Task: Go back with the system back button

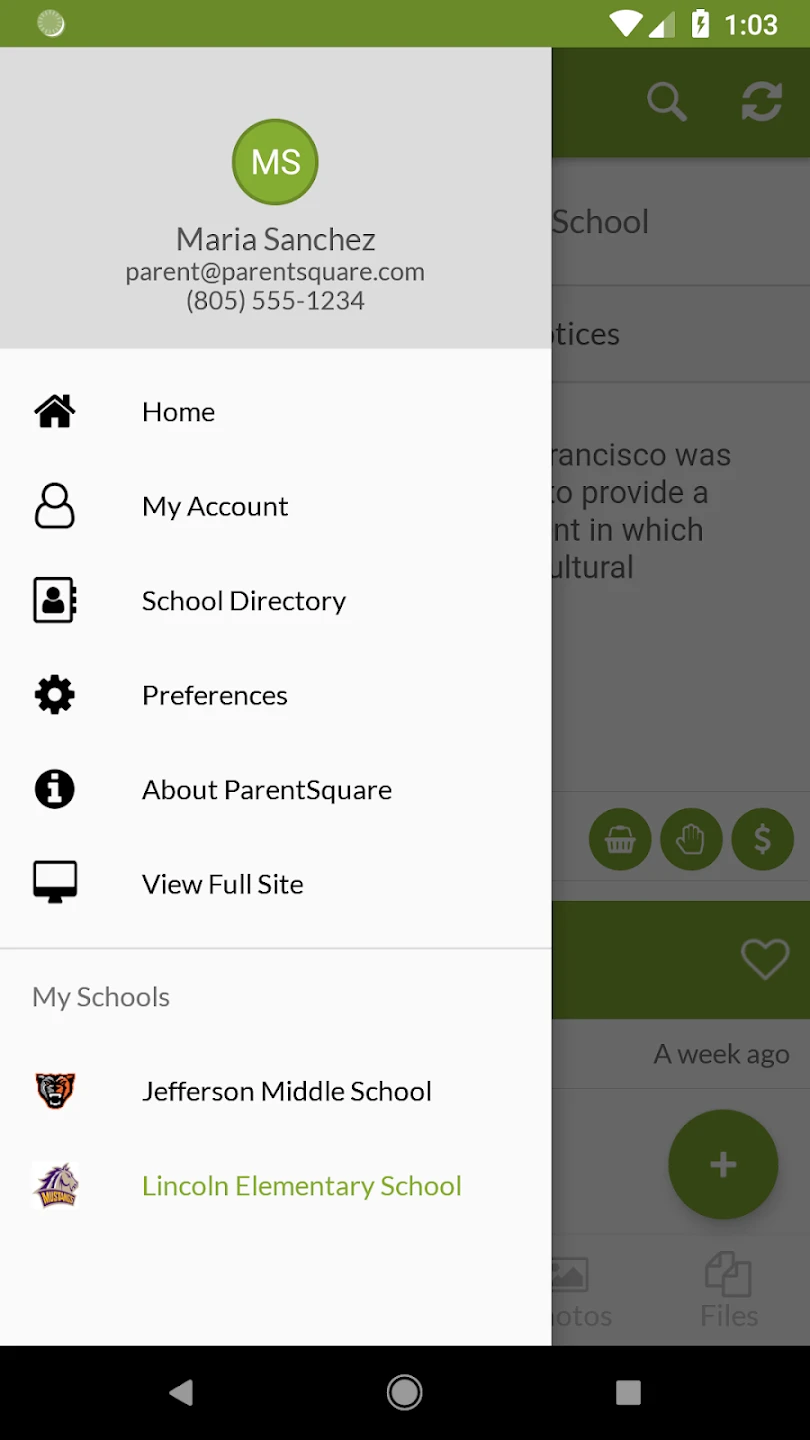Action: (x=181, y=1392)
